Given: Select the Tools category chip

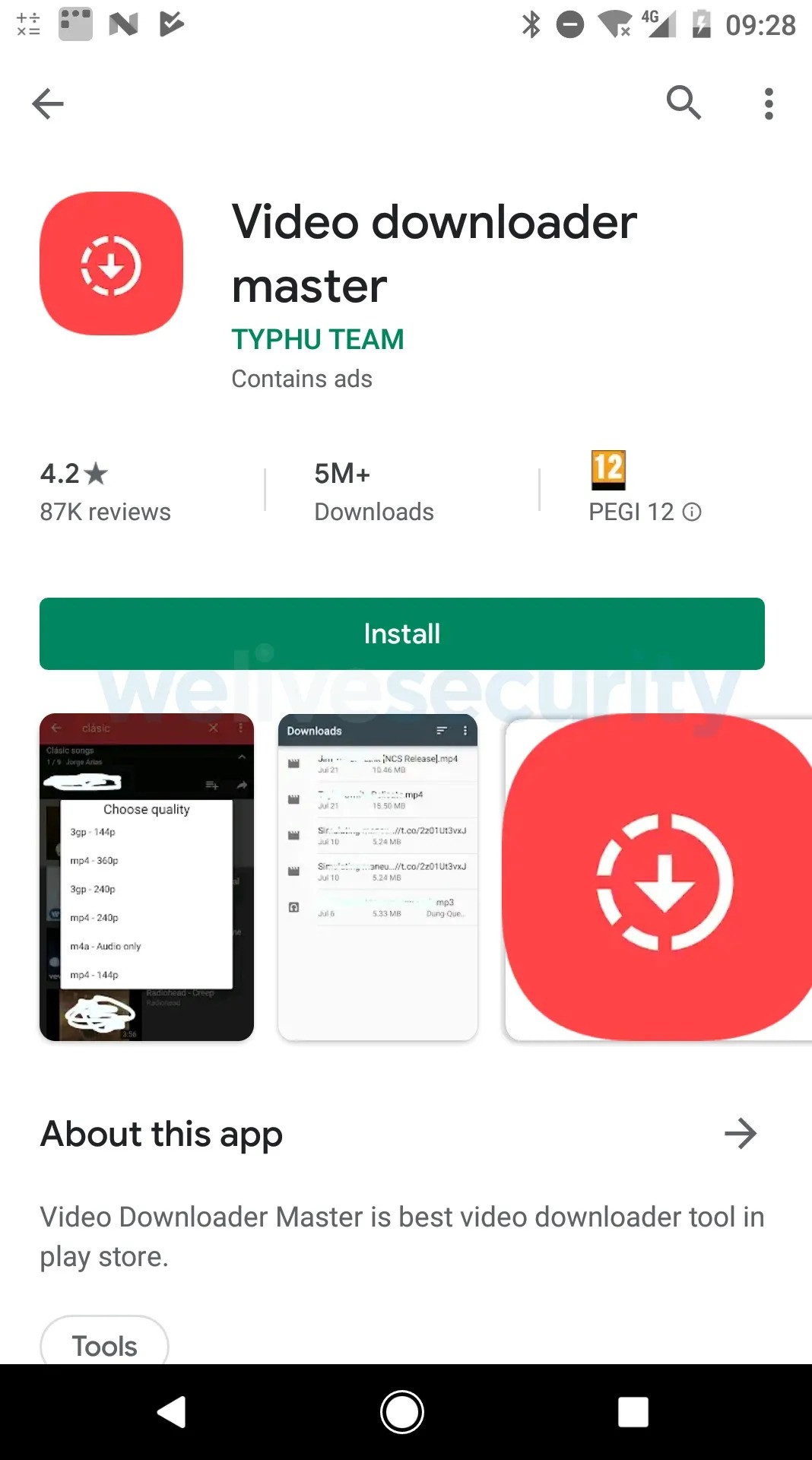Looking at the screenshot, I should pos(104,1344).
